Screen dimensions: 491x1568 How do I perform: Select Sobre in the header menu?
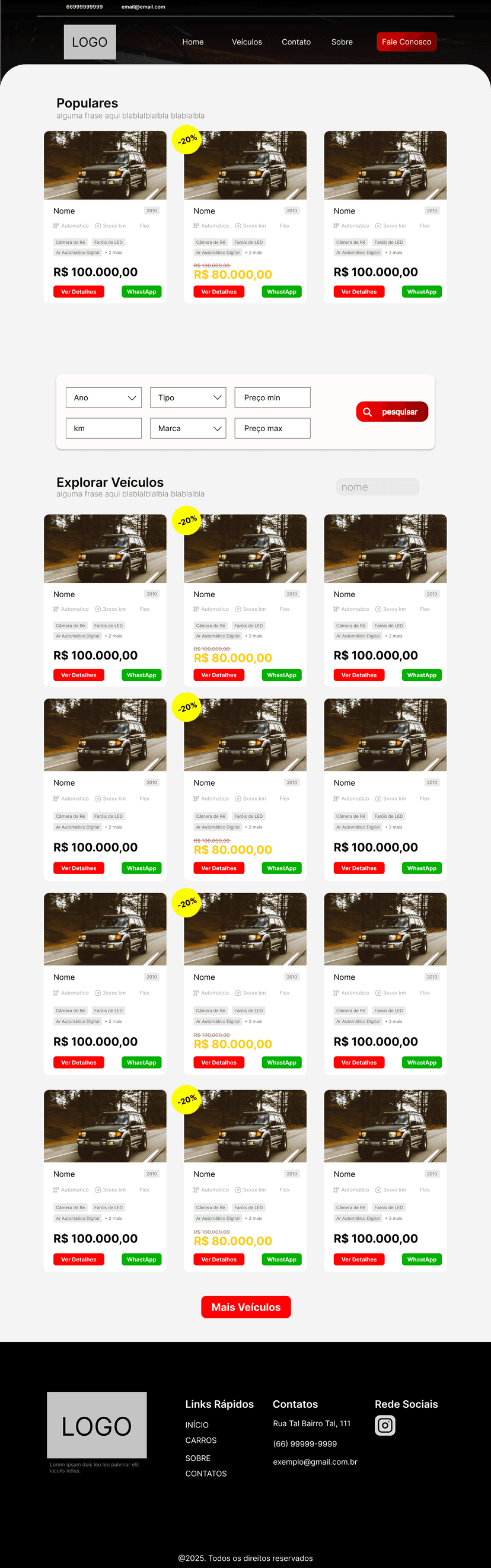click(x=342, y=42)
